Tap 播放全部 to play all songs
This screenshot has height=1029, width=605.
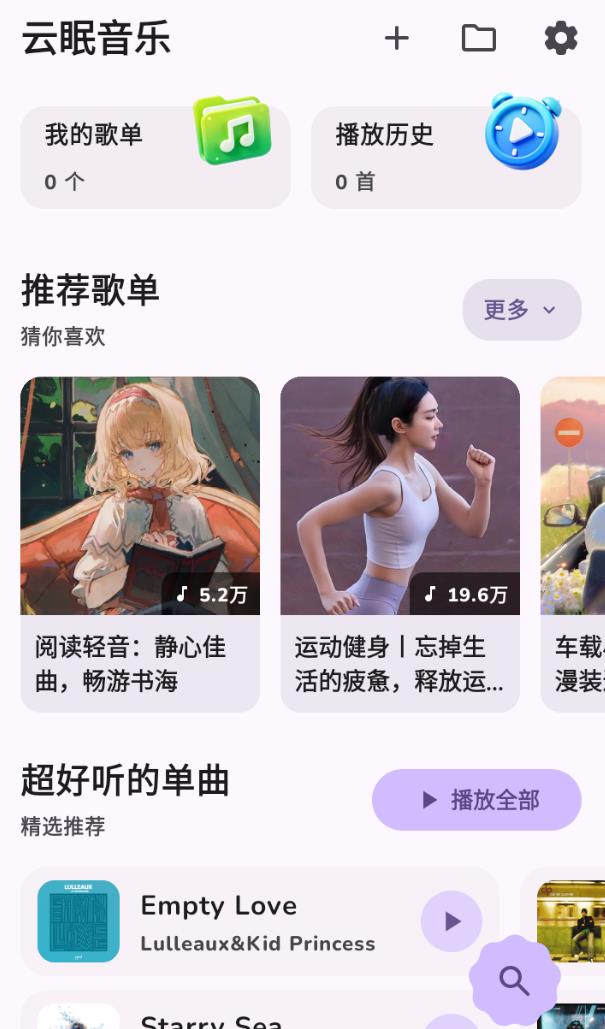coord(476,799)
